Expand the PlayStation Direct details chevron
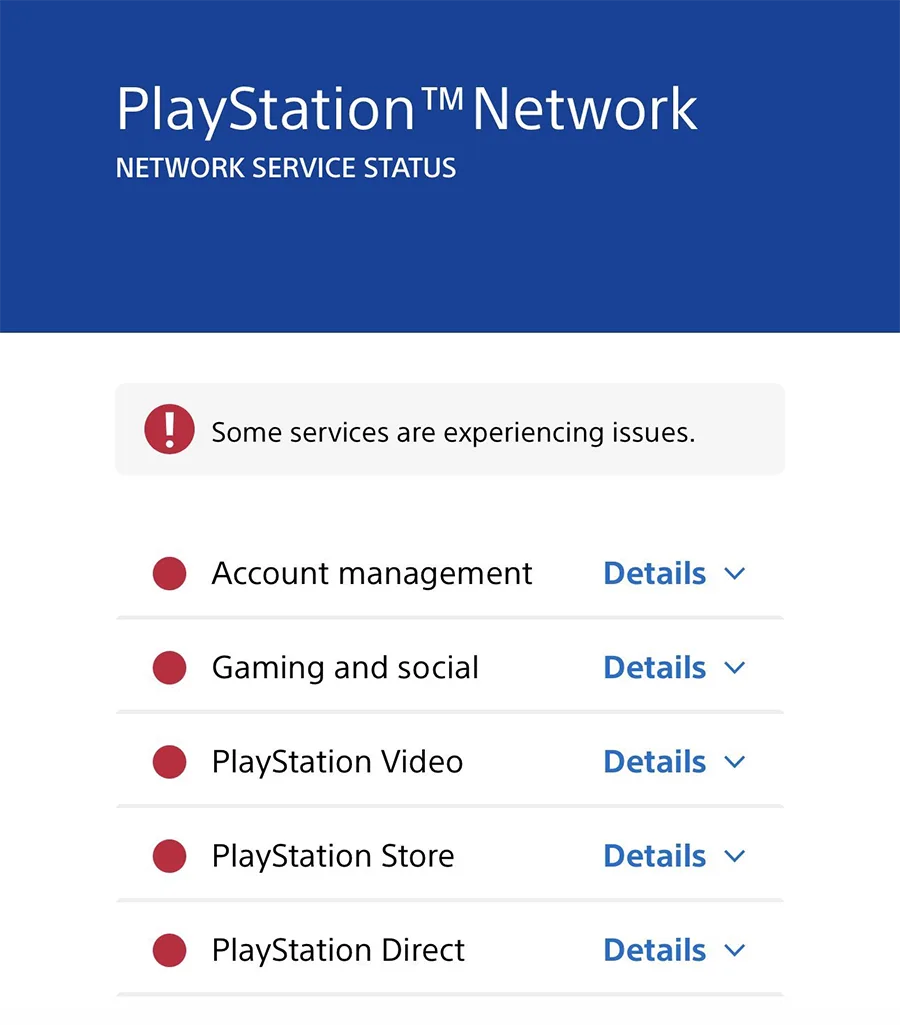900x1025 pixels. [x=734, y=951]
